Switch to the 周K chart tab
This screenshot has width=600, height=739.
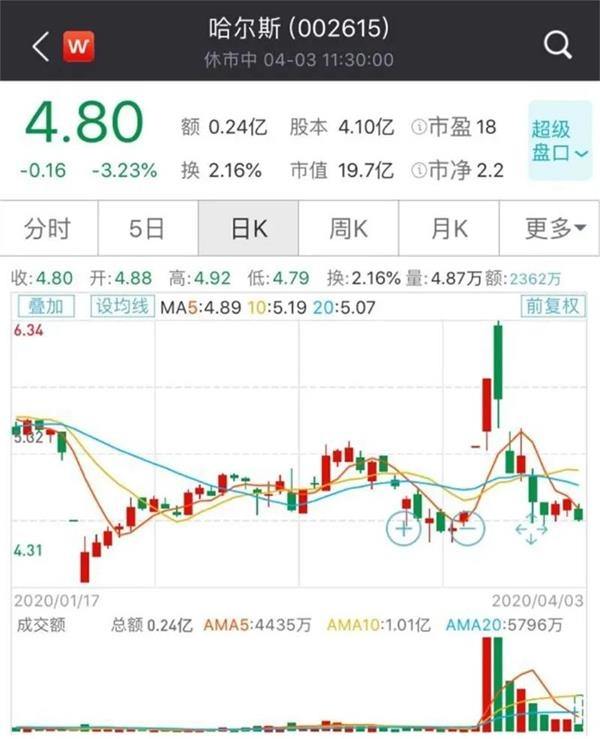[x=348, y=229]
